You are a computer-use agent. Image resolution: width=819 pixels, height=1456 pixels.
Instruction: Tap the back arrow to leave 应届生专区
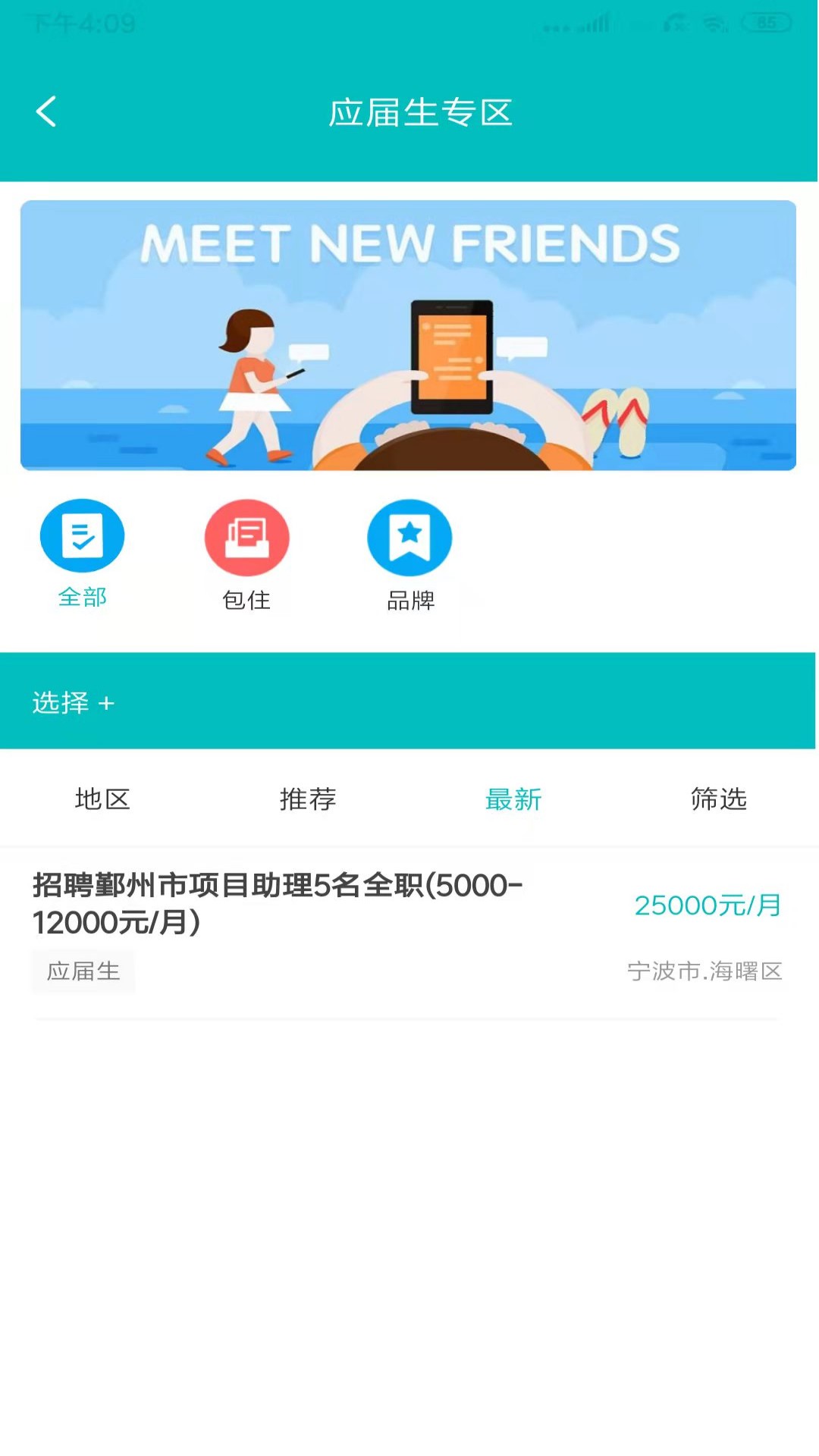tap(47, 111)
